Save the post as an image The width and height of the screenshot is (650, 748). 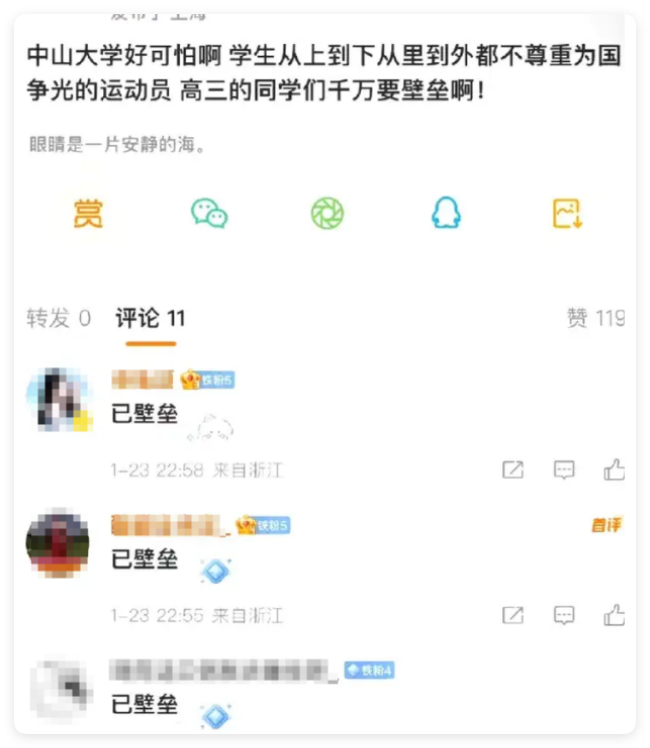[x=567, y=213]
